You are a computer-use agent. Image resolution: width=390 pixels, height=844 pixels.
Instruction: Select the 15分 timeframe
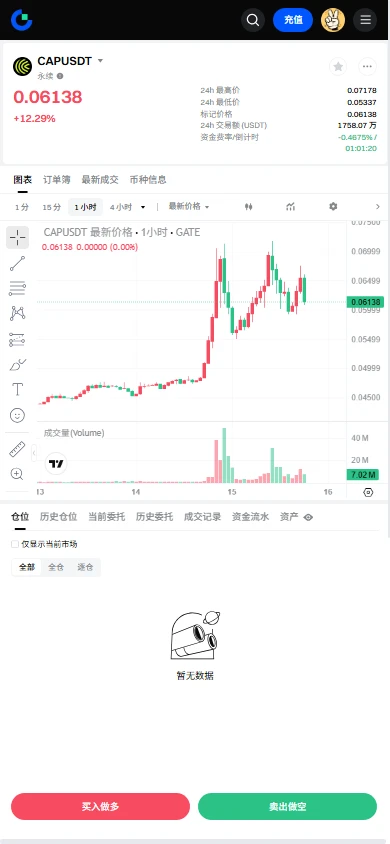52,207
